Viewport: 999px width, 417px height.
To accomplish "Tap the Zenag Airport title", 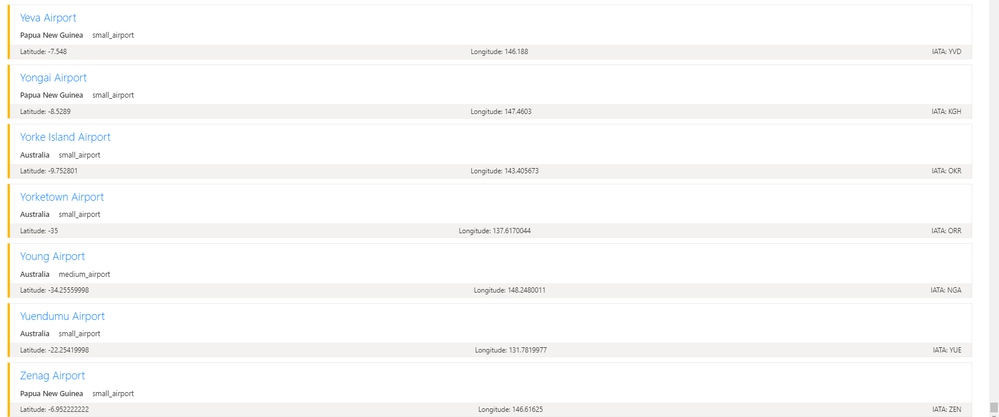I will pos(52,376).
